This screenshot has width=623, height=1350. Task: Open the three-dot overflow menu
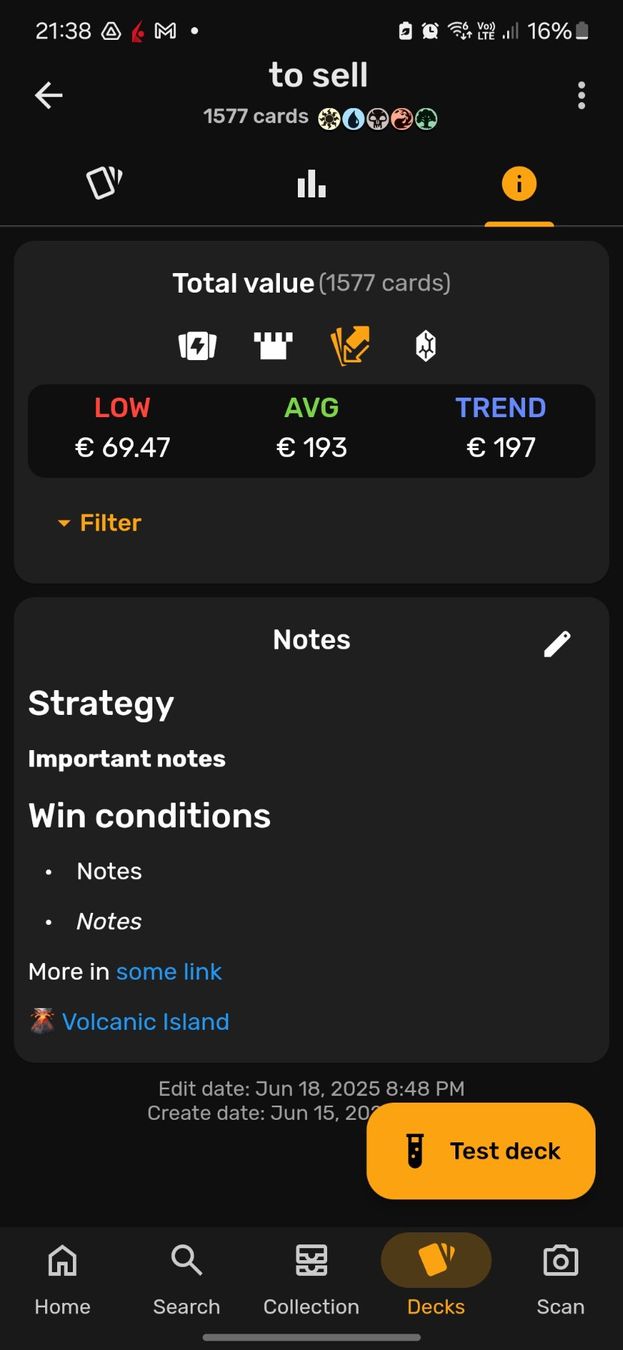[x=581, y=95]
